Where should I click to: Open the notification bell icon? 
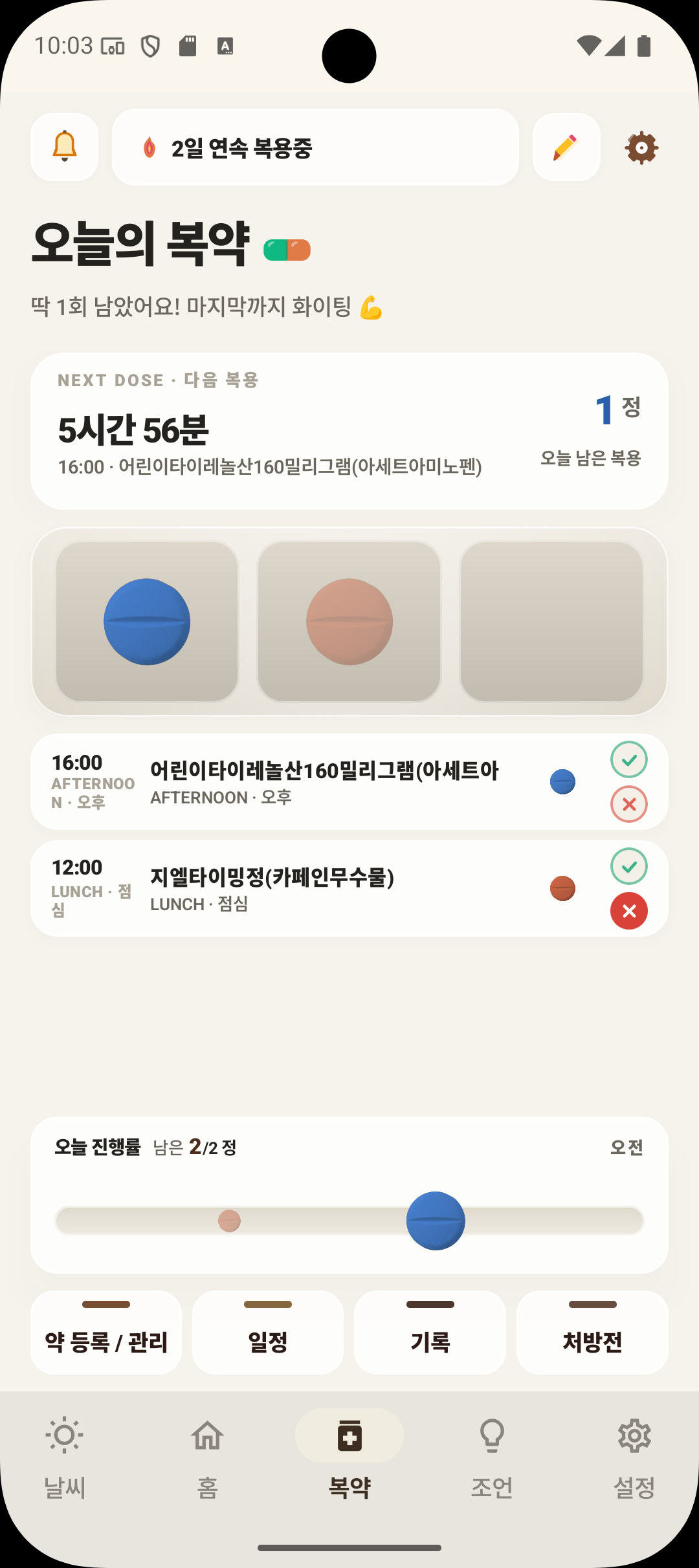(64, 146)
